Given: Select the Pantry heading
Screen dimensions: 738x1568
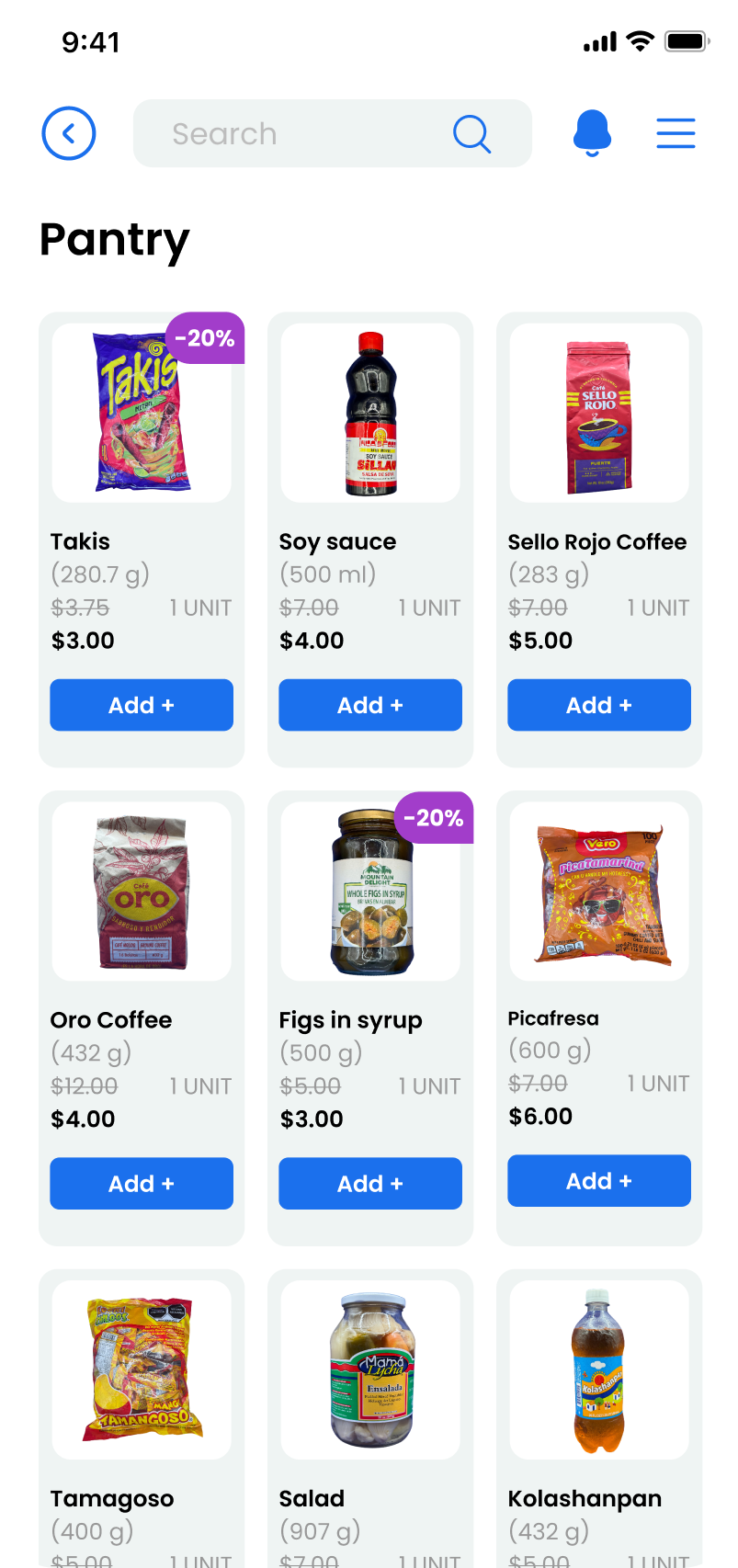Looking at the screenshot, I should tap(113, 239).
